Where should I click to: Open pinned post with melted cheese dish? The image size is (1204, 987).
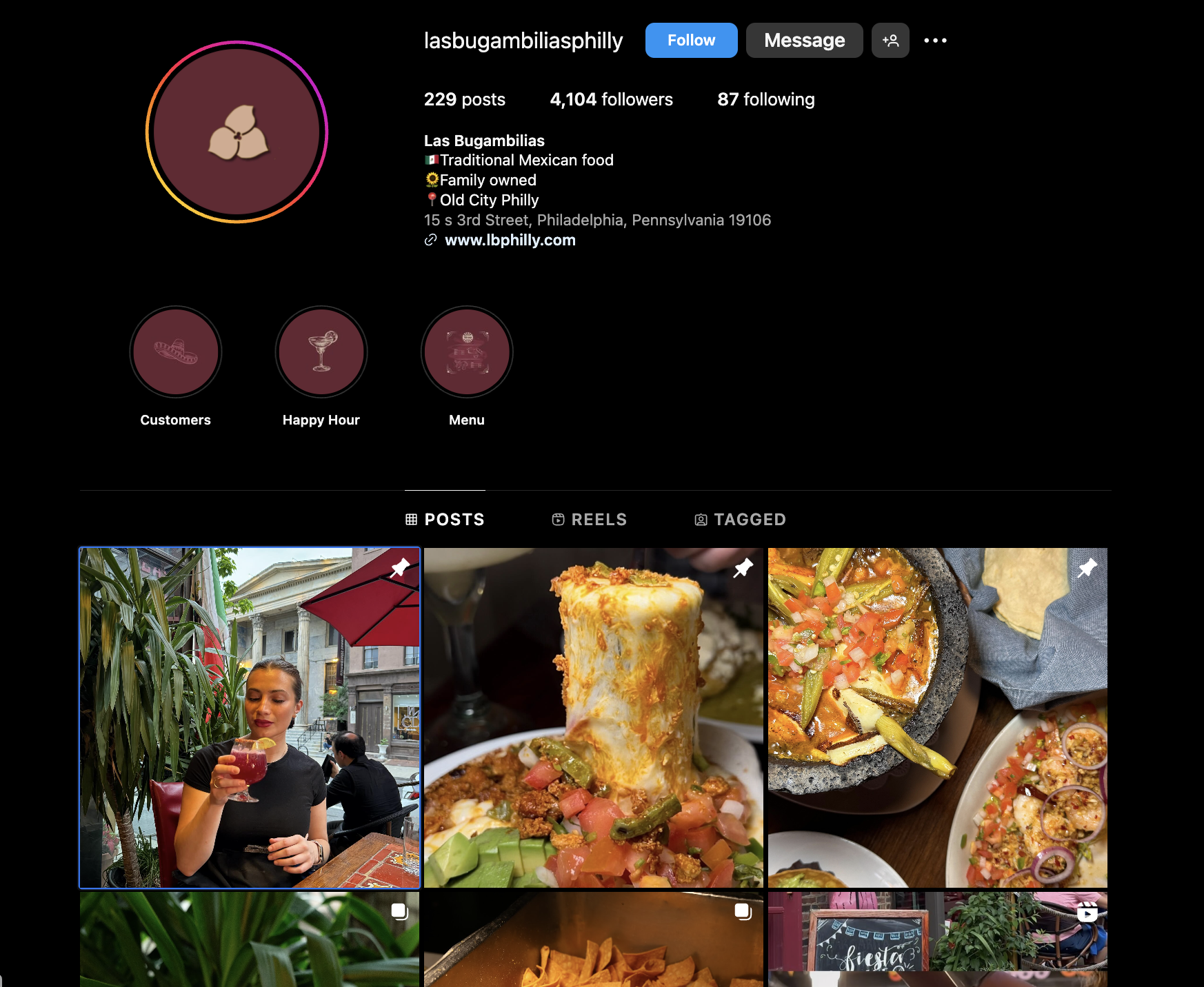[x=593, y=718]
